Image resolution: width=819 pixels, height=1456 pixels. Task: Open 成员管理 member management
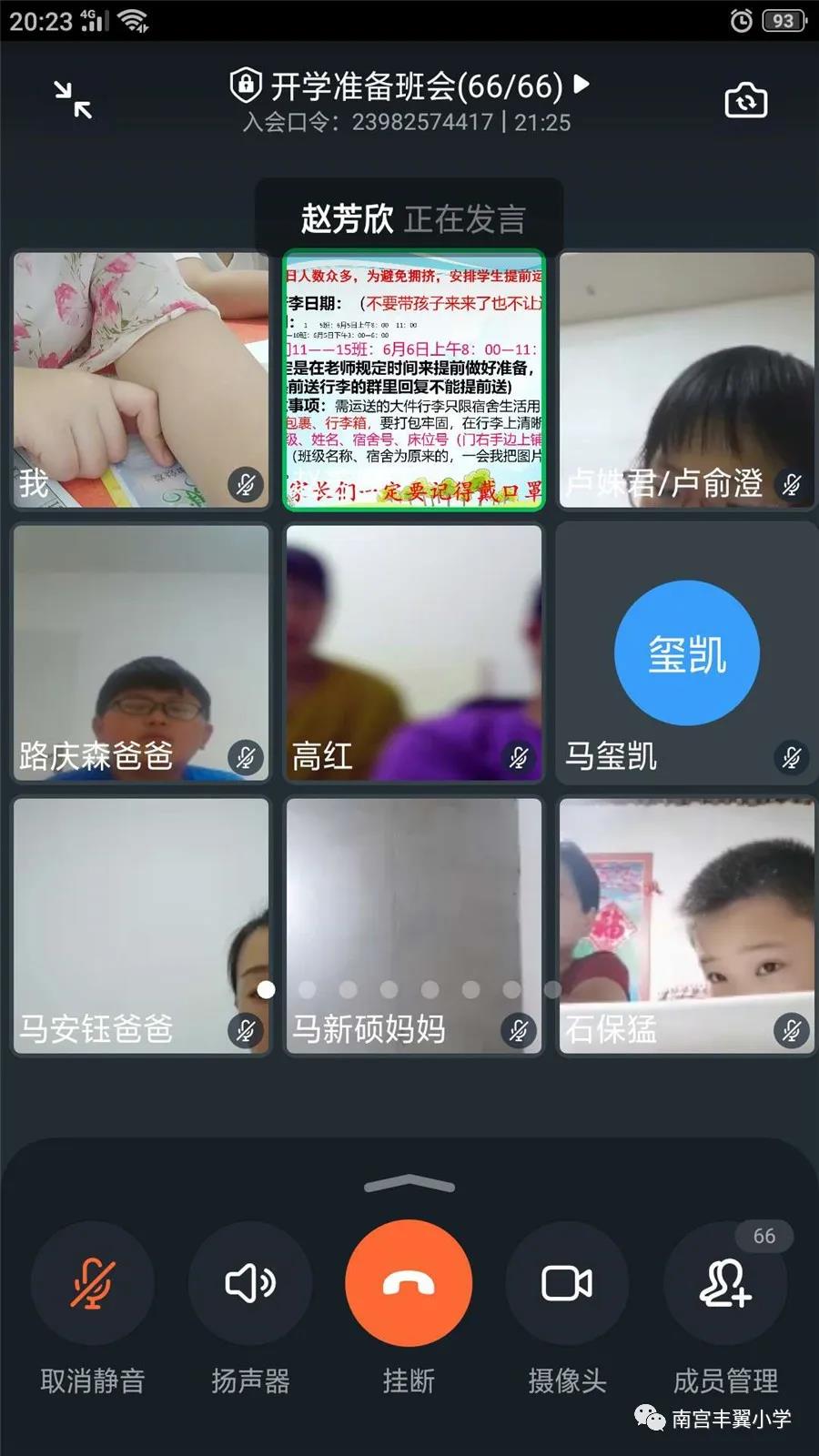[x=725, y=1283]
